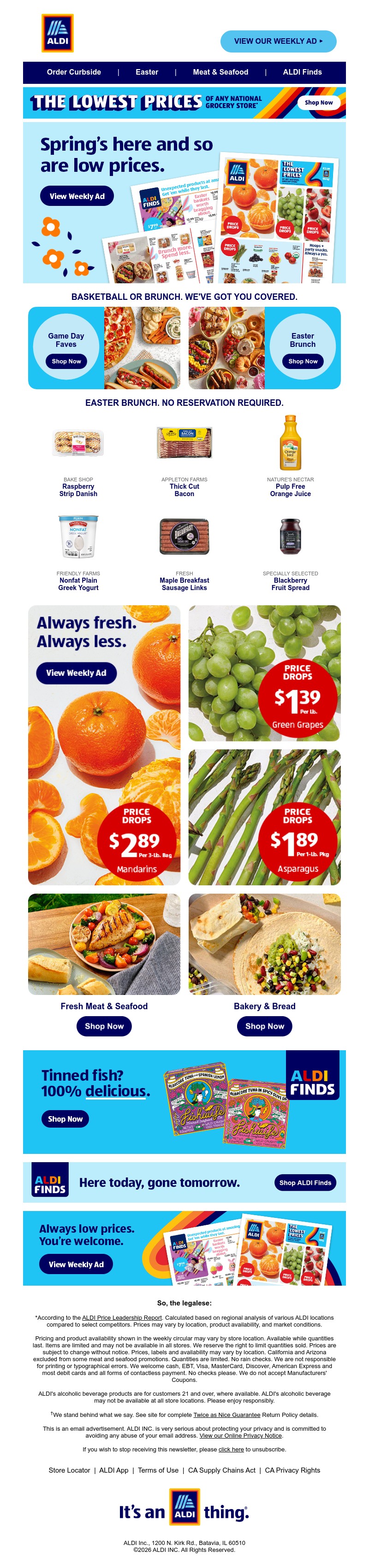Tap View Our Weekly Ad button
The width and height of the screenshot is (369, 1568).
[x=278, y=41]
